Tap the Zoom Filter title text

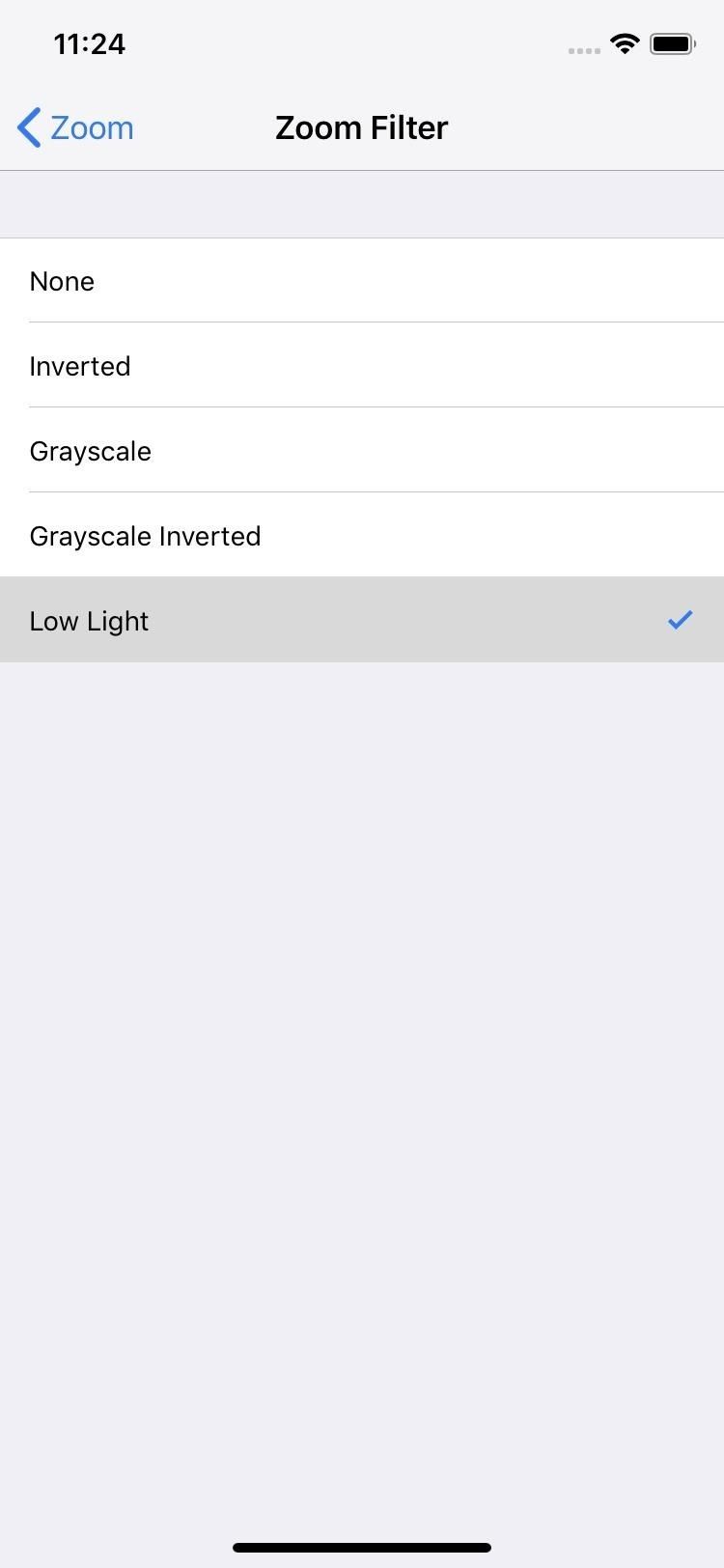tap(362, 126)
